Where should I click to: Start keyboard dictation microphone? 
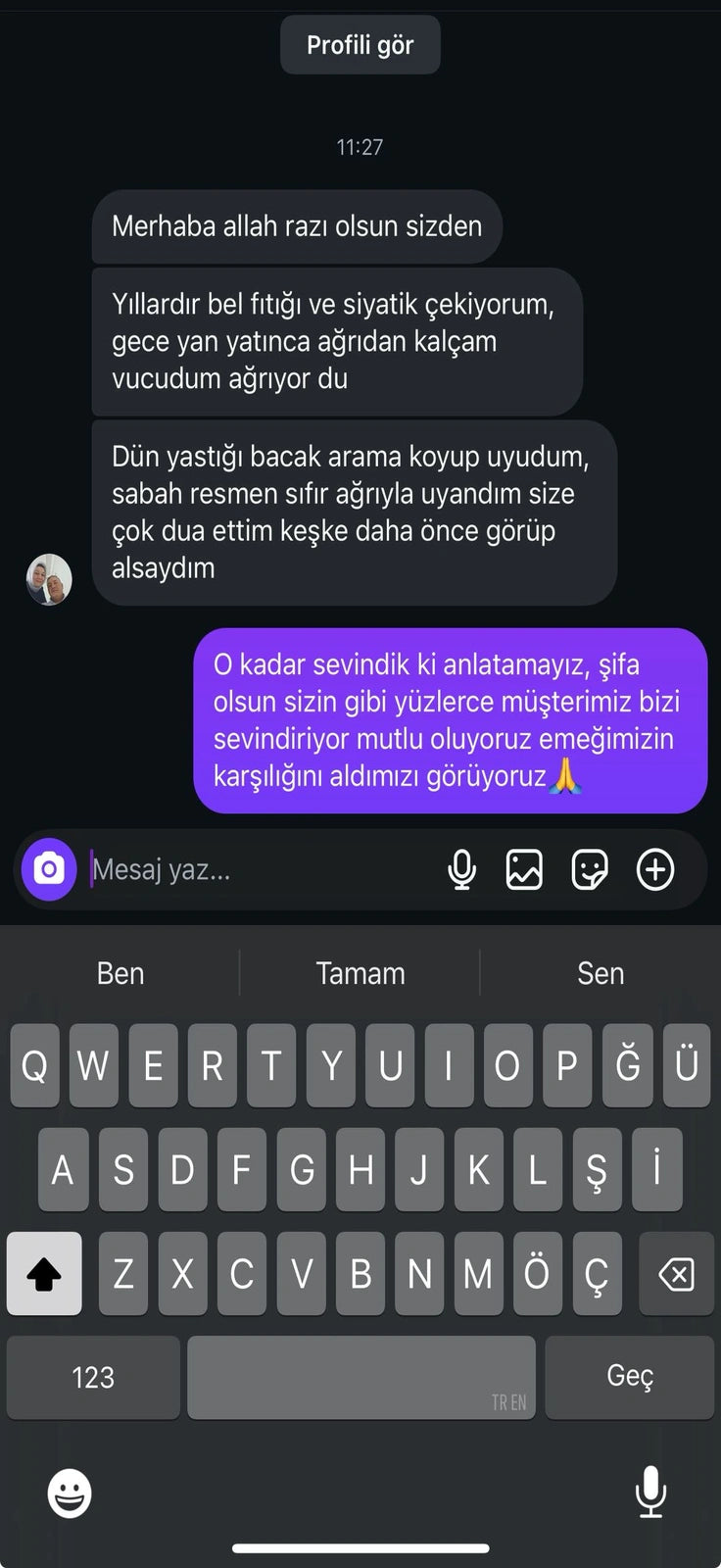[650, 1492]
